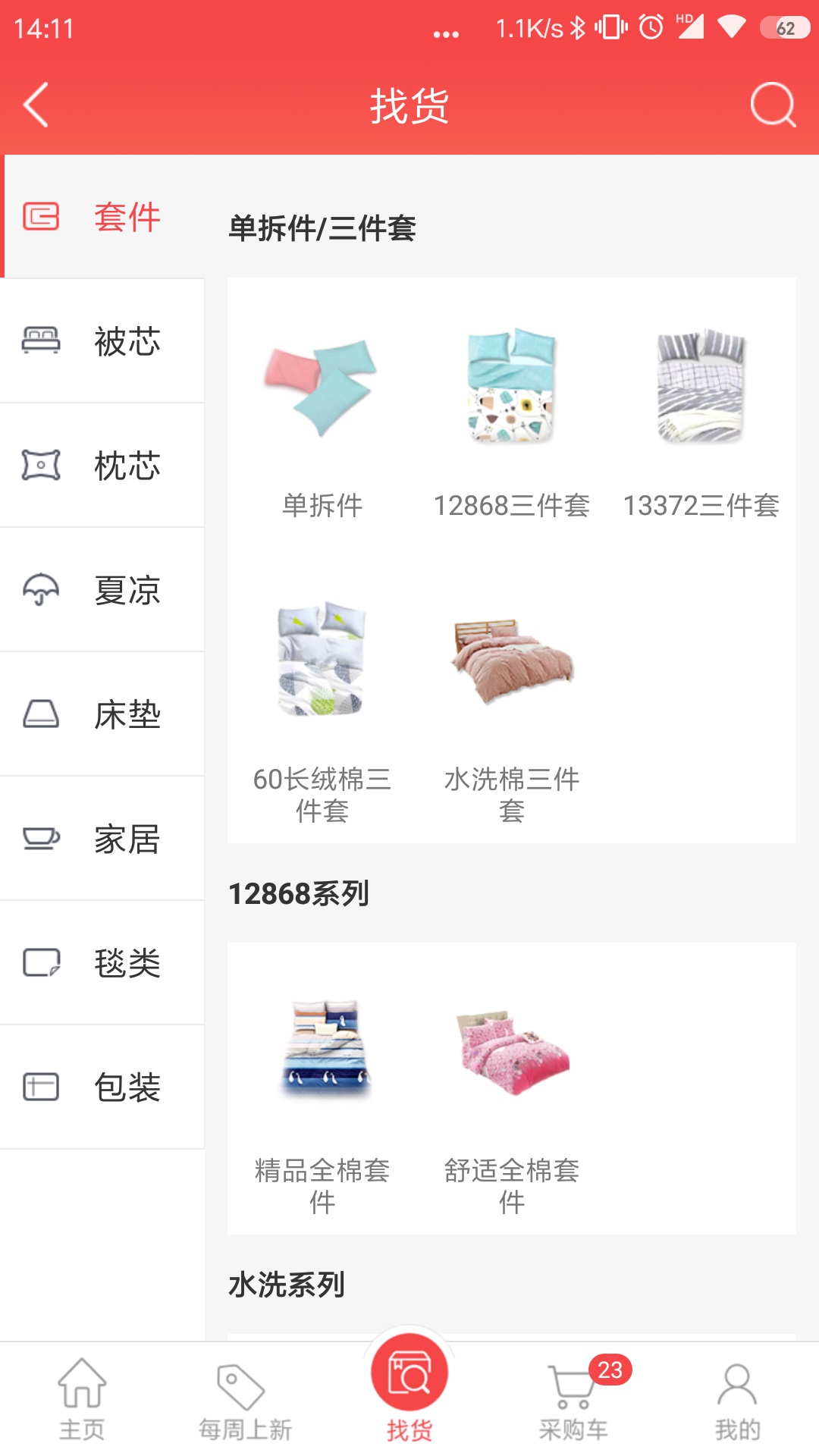Tap the search magnifier icon
This screenshot has height=1456, width=819.
coord(771,105)
